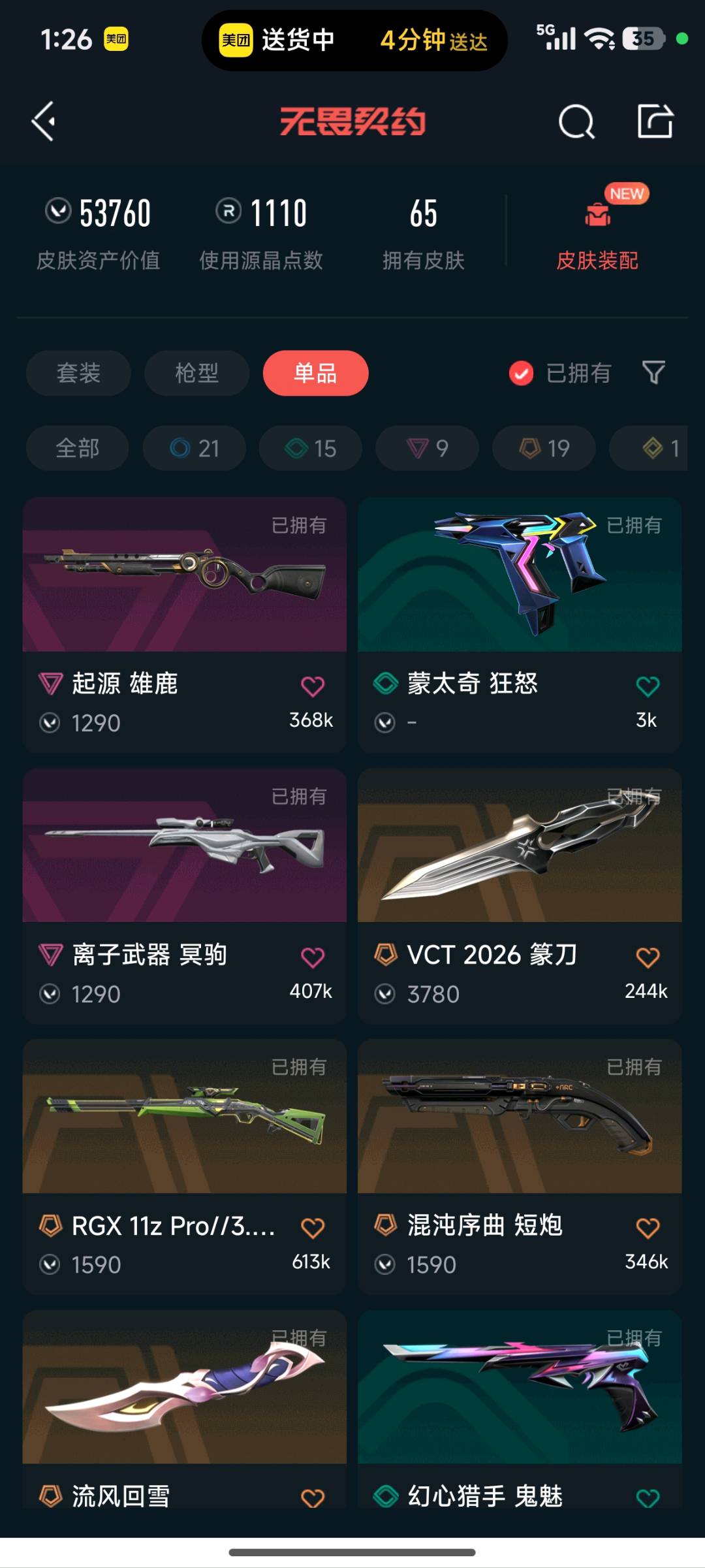The height and width of the screenshot is (1568, 705).
Task: Go back using the top-left arrow
Action: [44, 121]
